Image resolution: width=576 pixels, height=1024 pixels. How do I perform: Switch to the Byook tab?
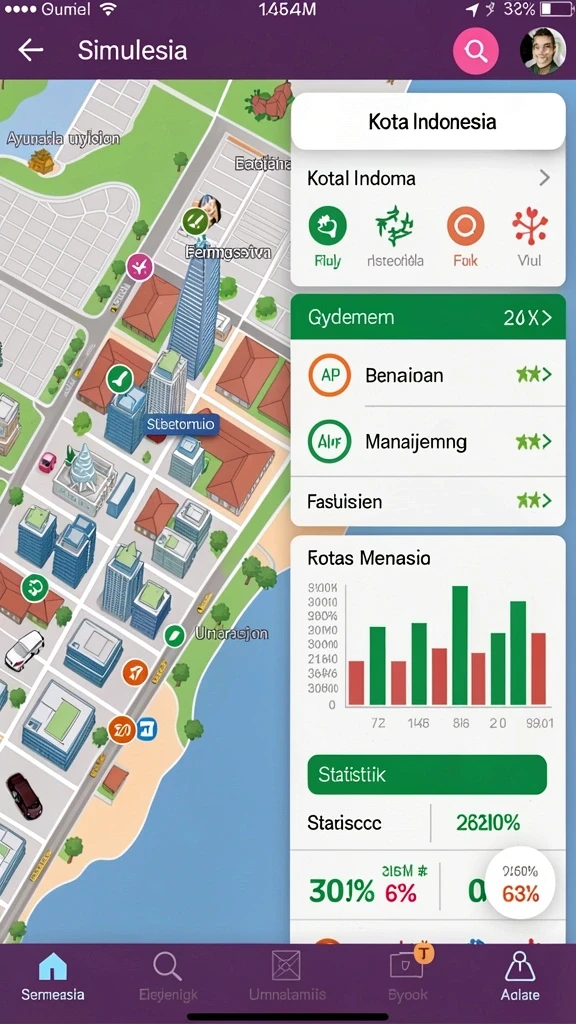click(408, 977)
